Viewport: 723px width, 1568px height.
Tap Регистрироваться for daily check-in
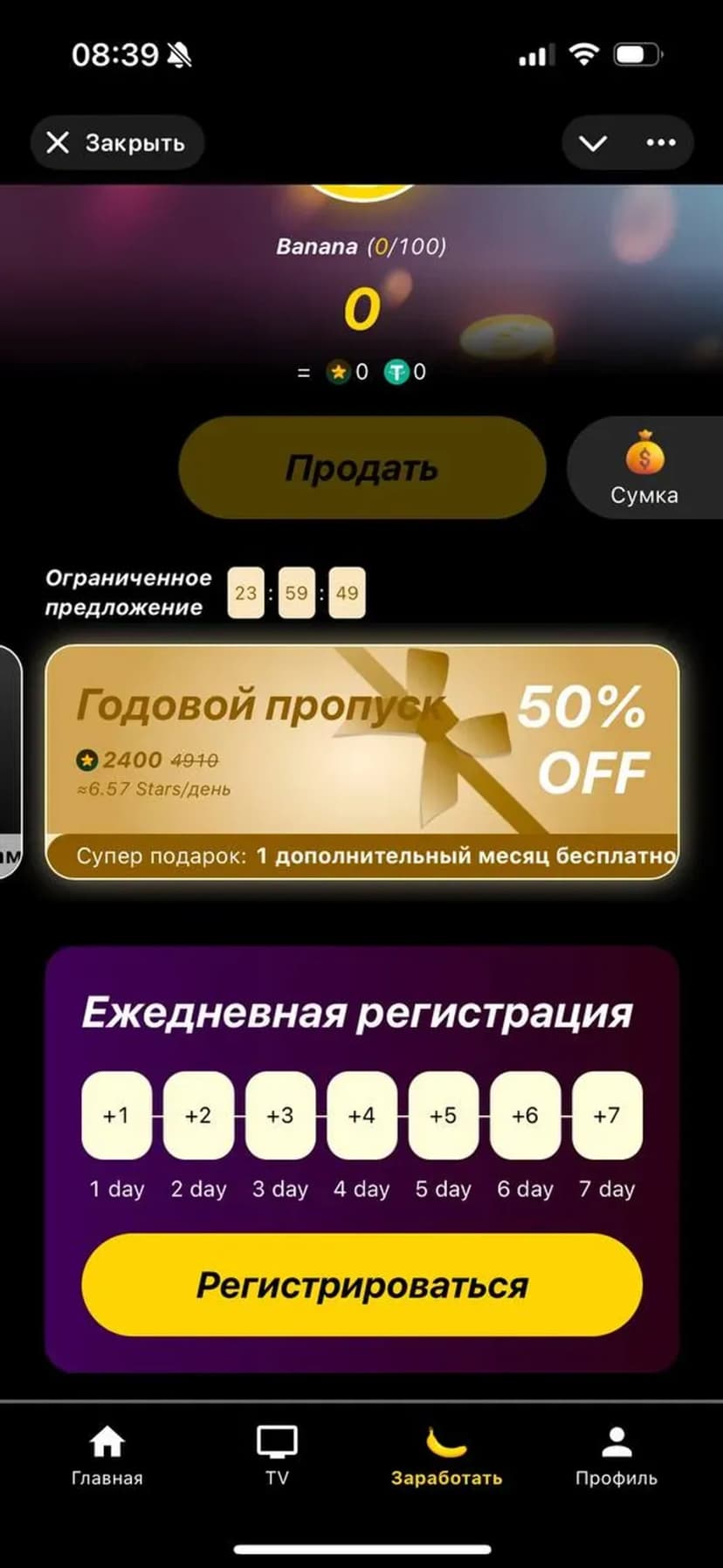click(x=361, y=1285)
